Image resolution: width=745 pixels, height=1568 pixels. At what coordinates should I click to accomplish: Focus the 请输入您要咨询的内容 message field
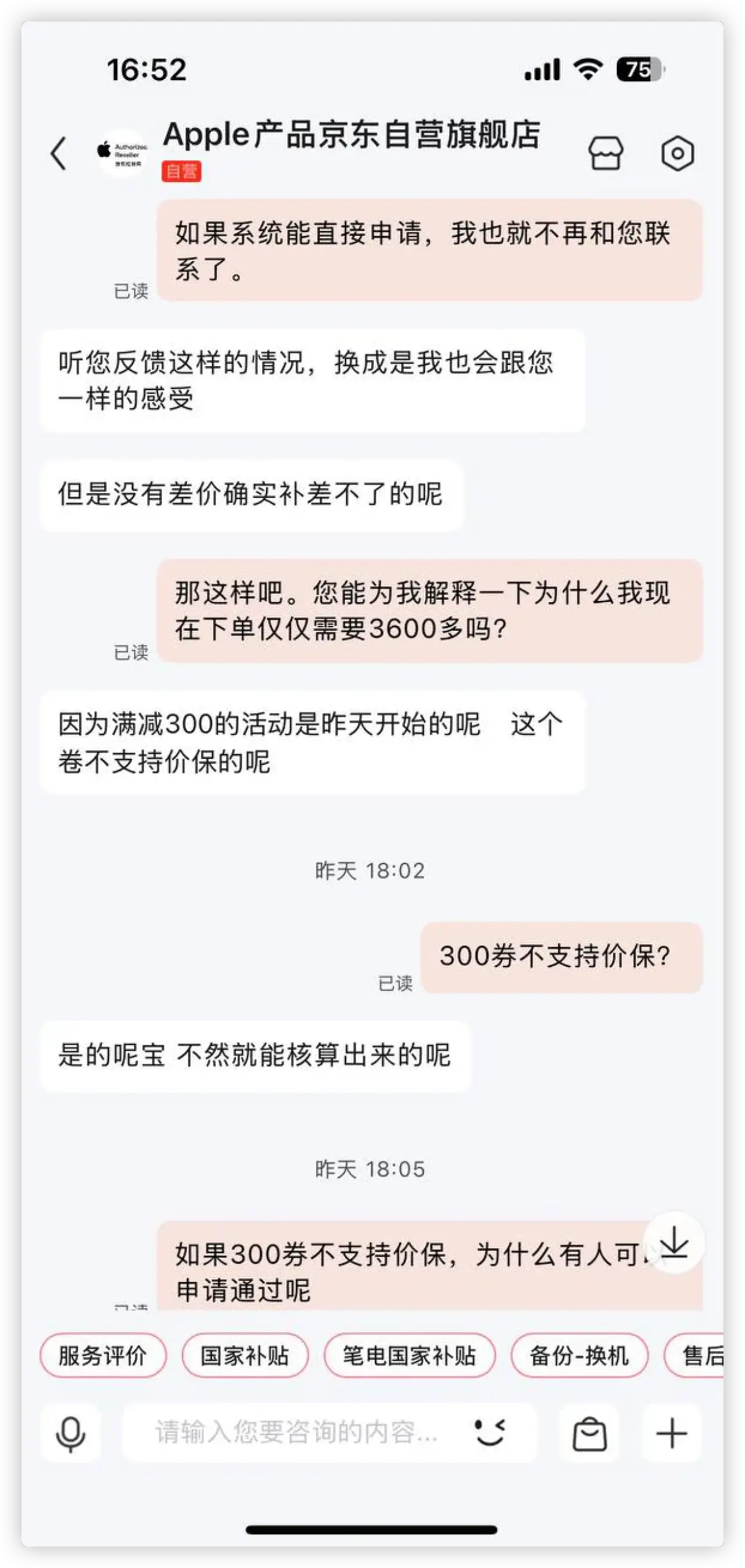click(x=296, y=1433)
